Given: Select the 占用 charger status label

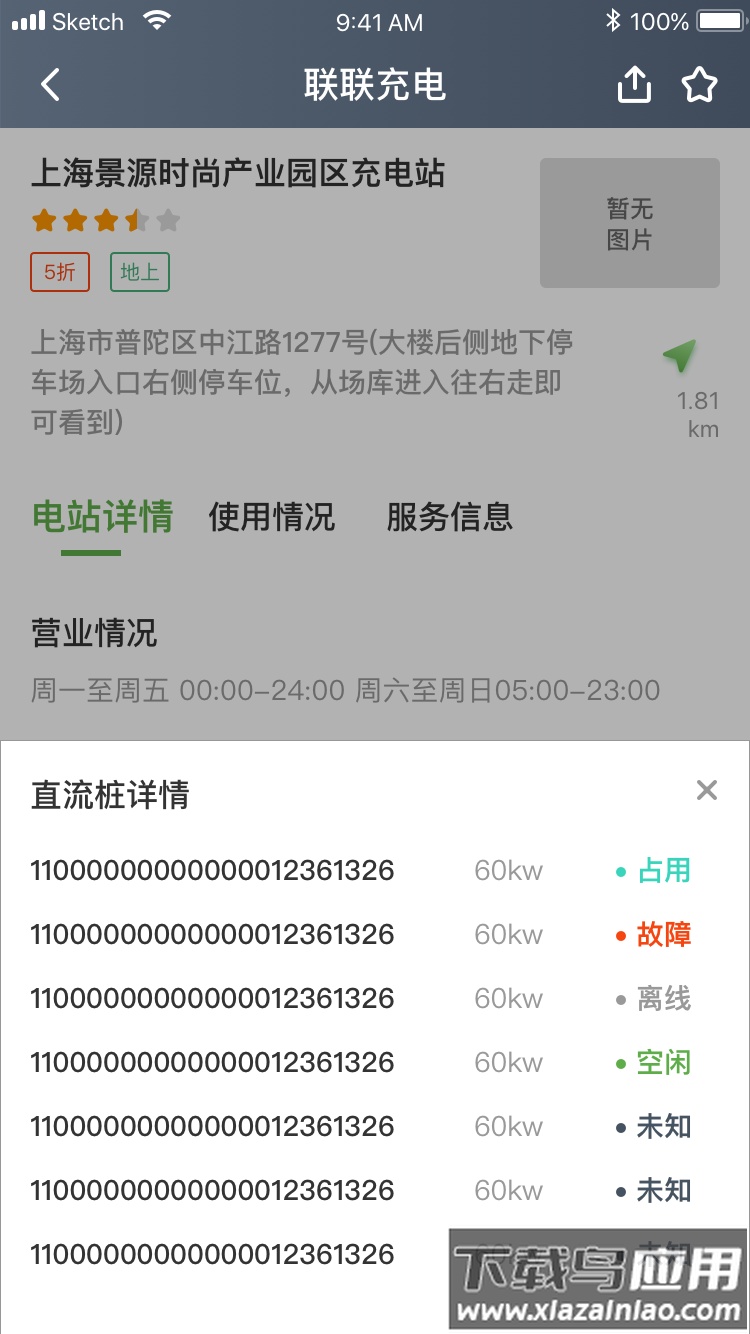Looking at the screenshot, I should tap(665, 870).
